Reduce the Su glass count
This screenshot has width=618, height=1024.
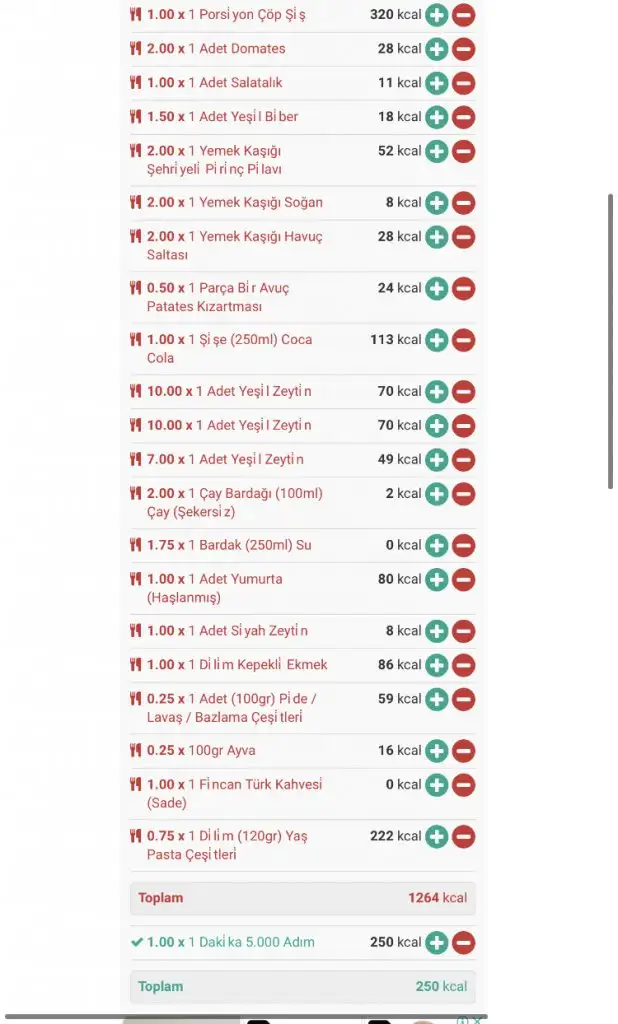point(463,545)
